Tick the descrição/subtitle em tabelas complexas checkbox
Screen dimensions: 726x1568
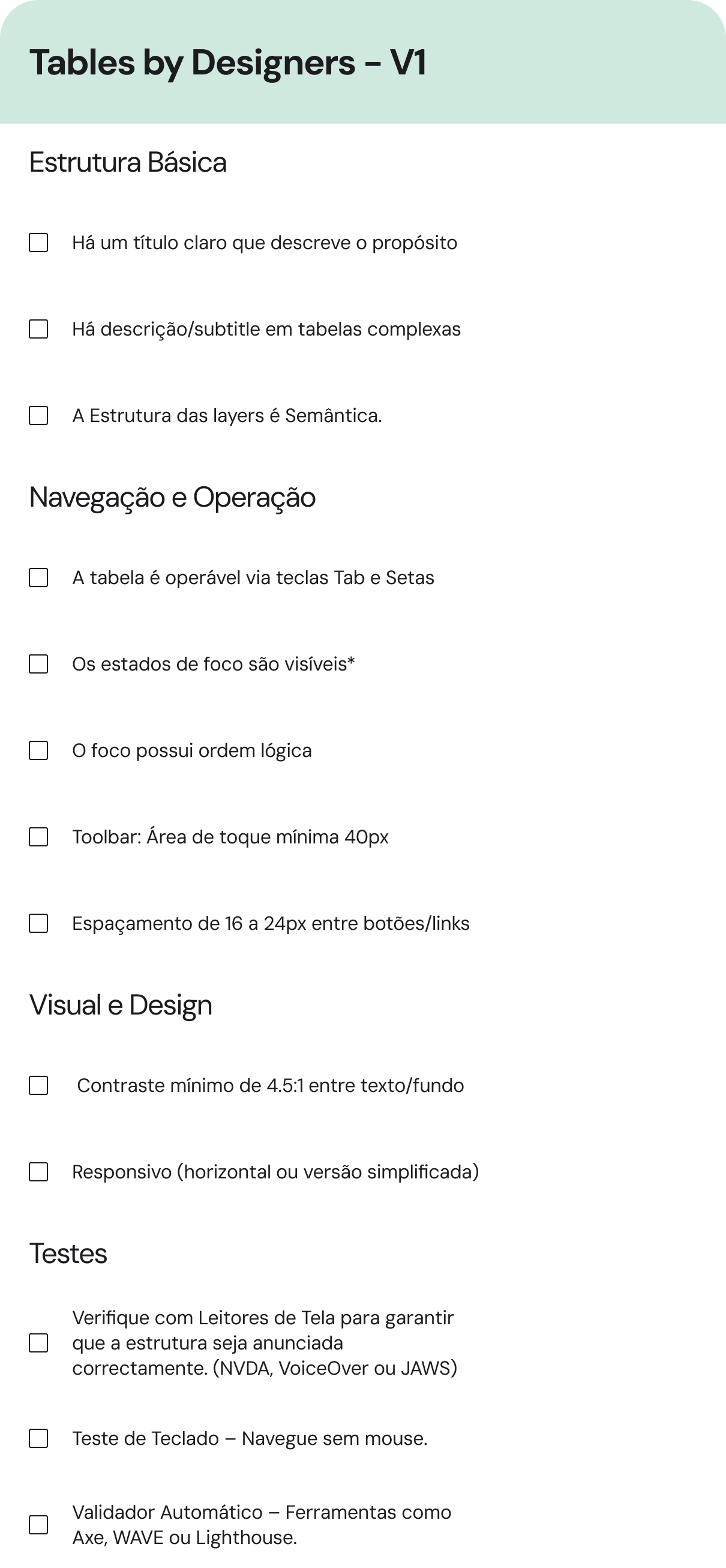38,329
